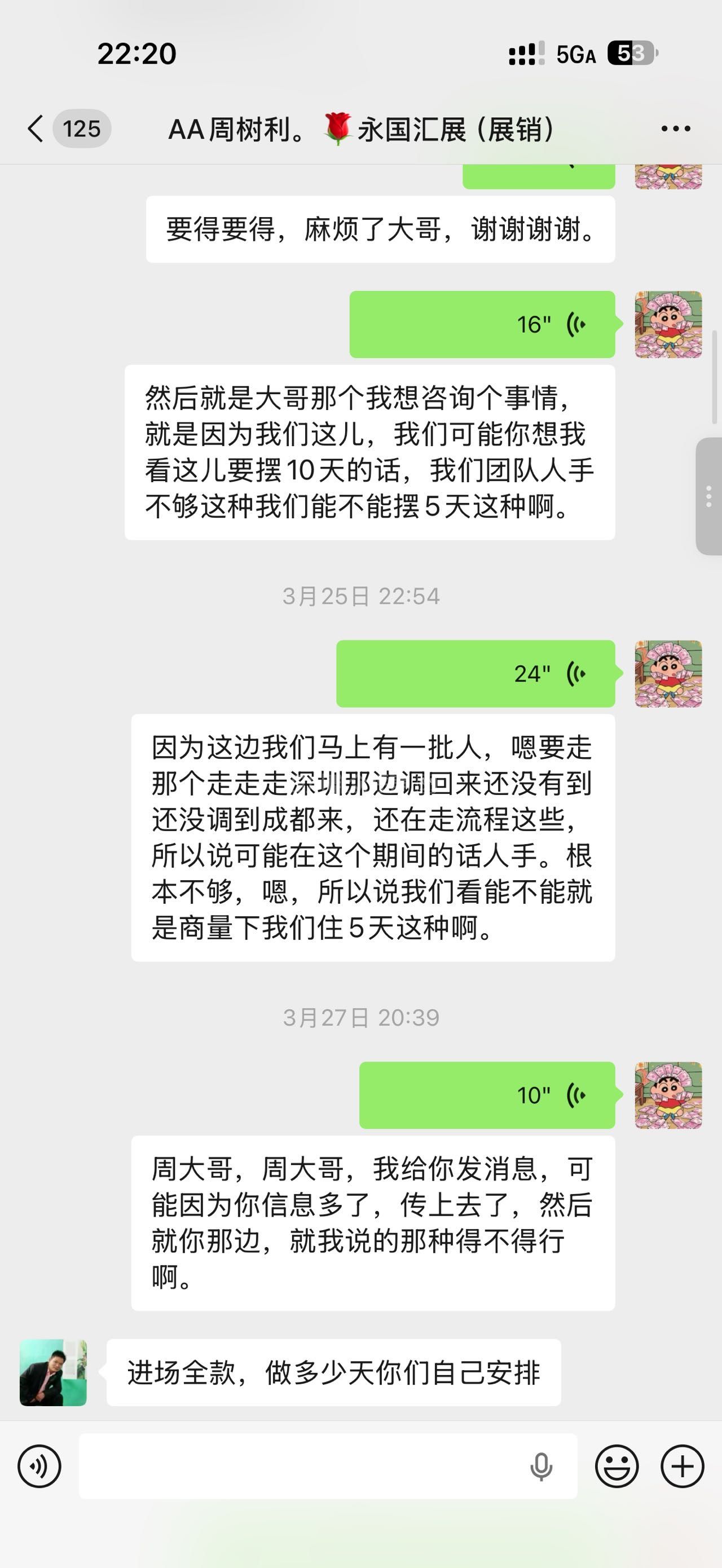Tap the grey side handle with dots
Screen dimensions: 722x1568
pos(708,496)
